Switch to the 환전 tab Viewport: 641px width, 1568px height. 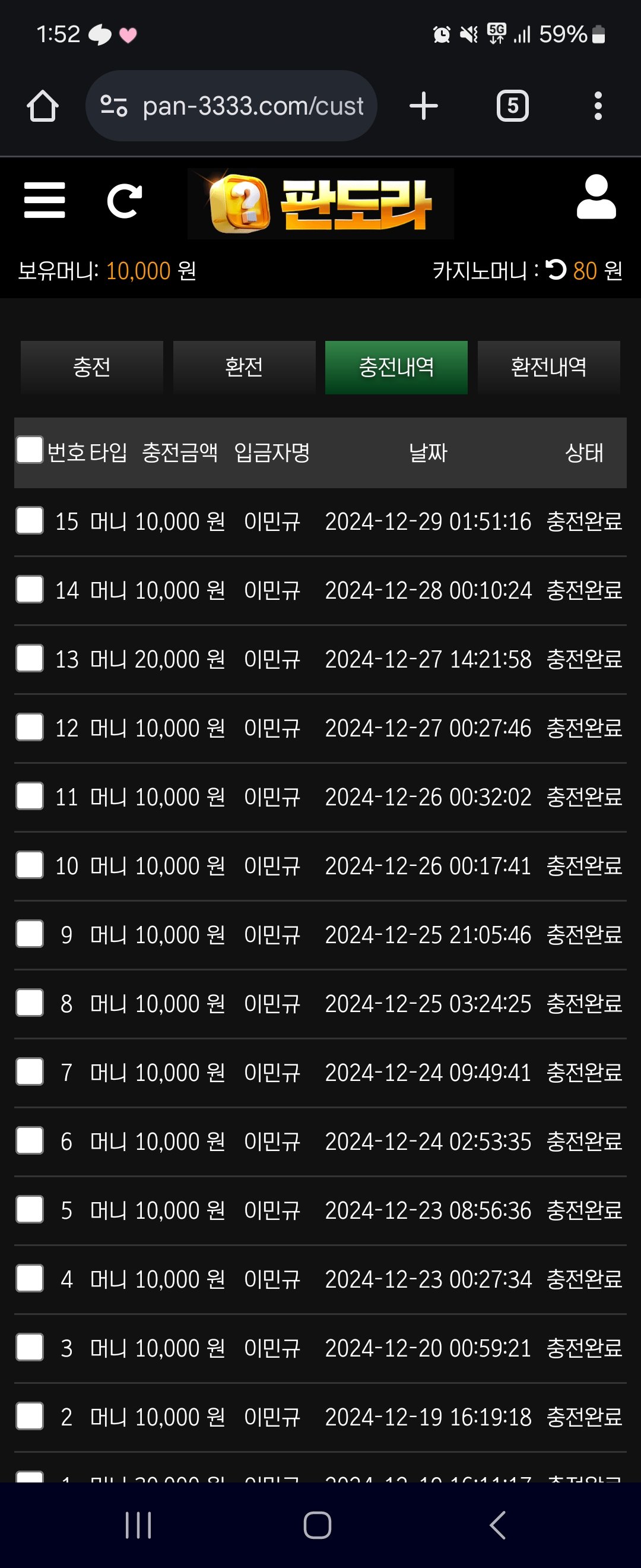click(244, 367)
